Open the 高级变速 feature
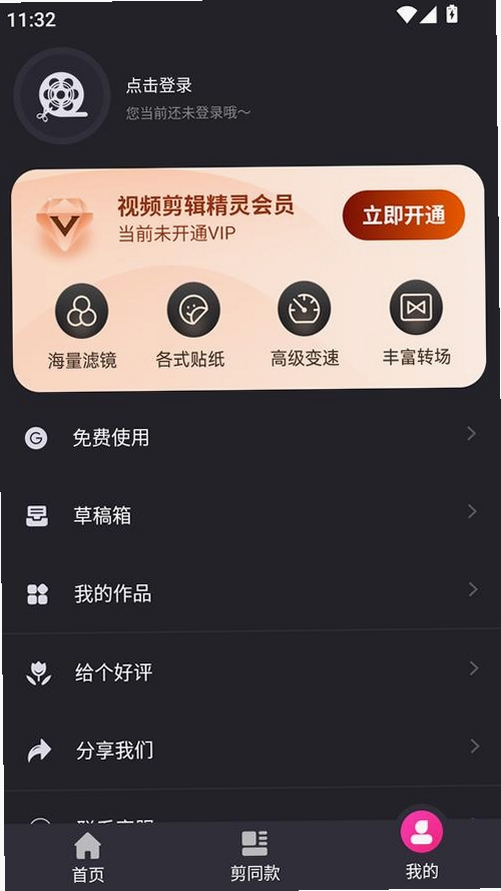This screenshot has height=891, width=501. point(304,324)
